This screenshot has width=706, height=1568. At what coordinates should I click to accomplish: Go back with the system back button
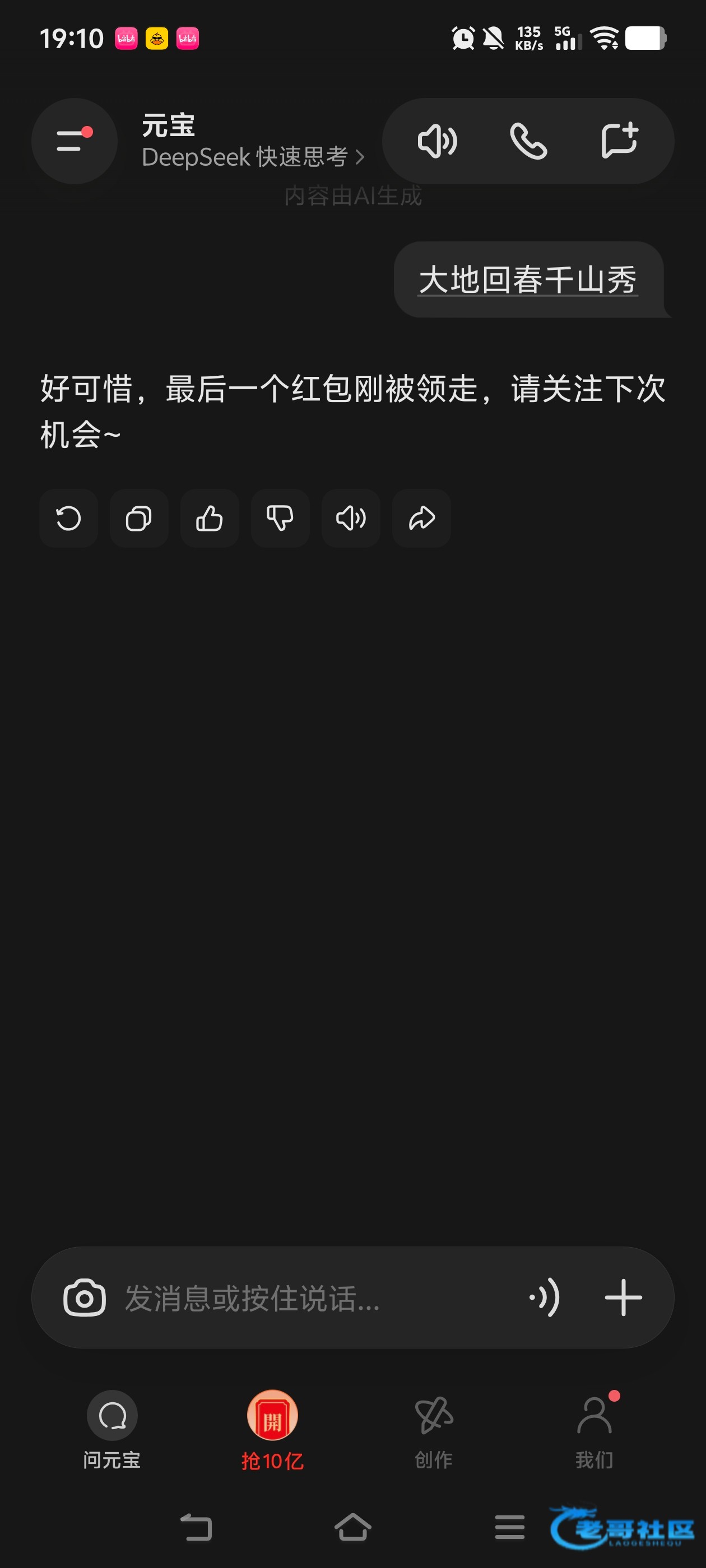click(x=196, y=1527)
